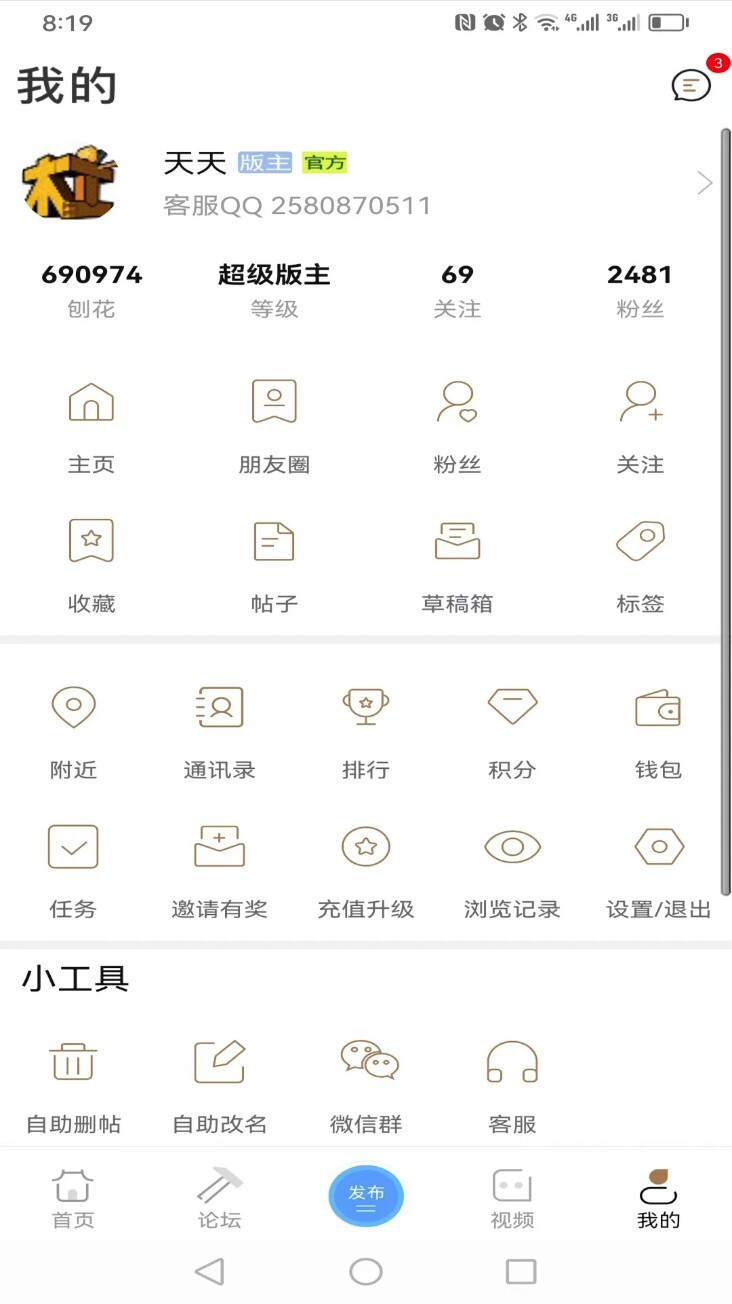Open 设置/退出 settings and logout
Image resolution: width=732 pixels, height=1304 pixels.
point(658,847)
